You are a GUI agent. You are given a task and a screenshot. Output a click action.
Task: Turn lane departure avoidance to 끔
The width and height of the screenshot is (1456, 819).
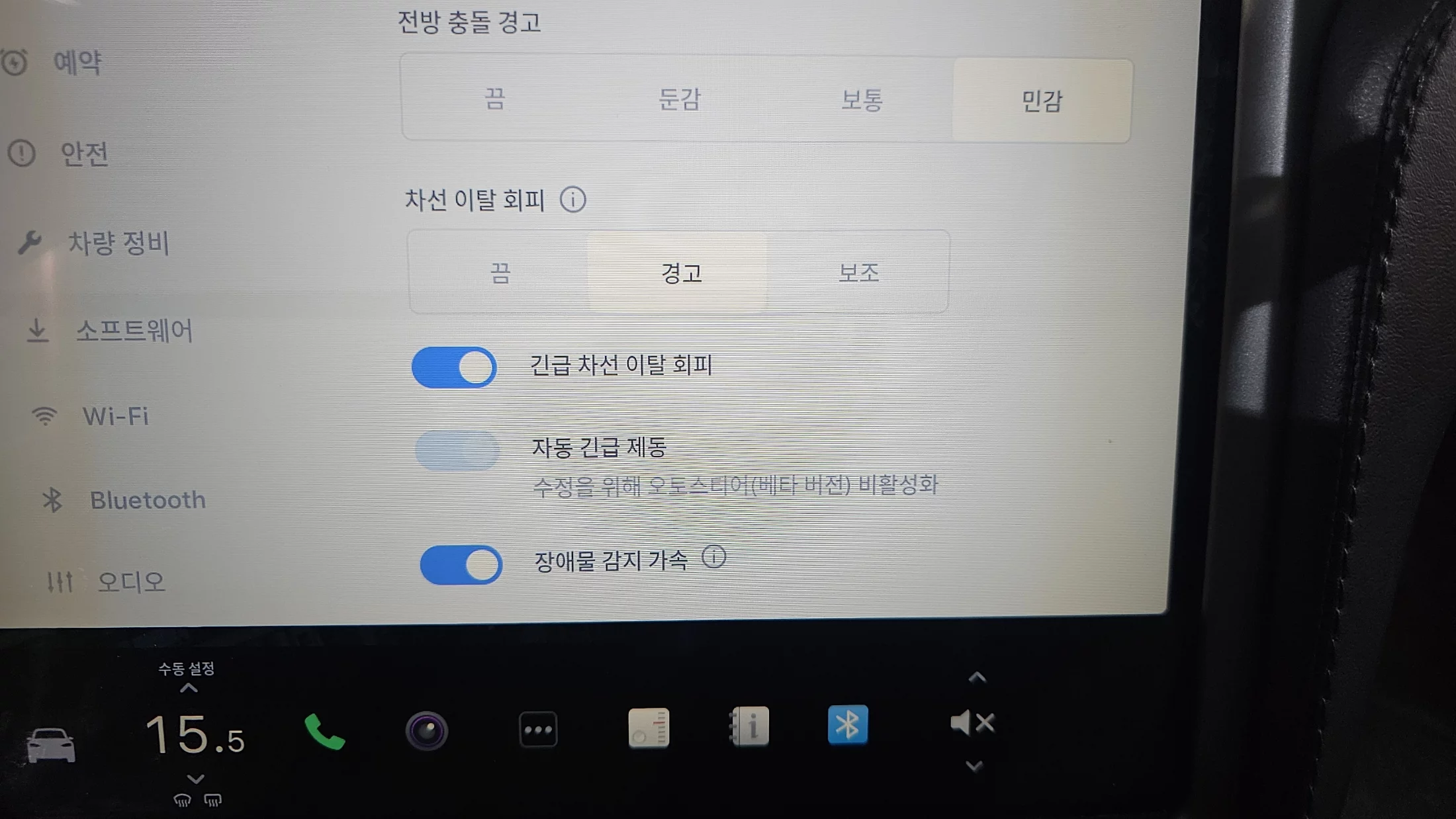click(500, 272)
